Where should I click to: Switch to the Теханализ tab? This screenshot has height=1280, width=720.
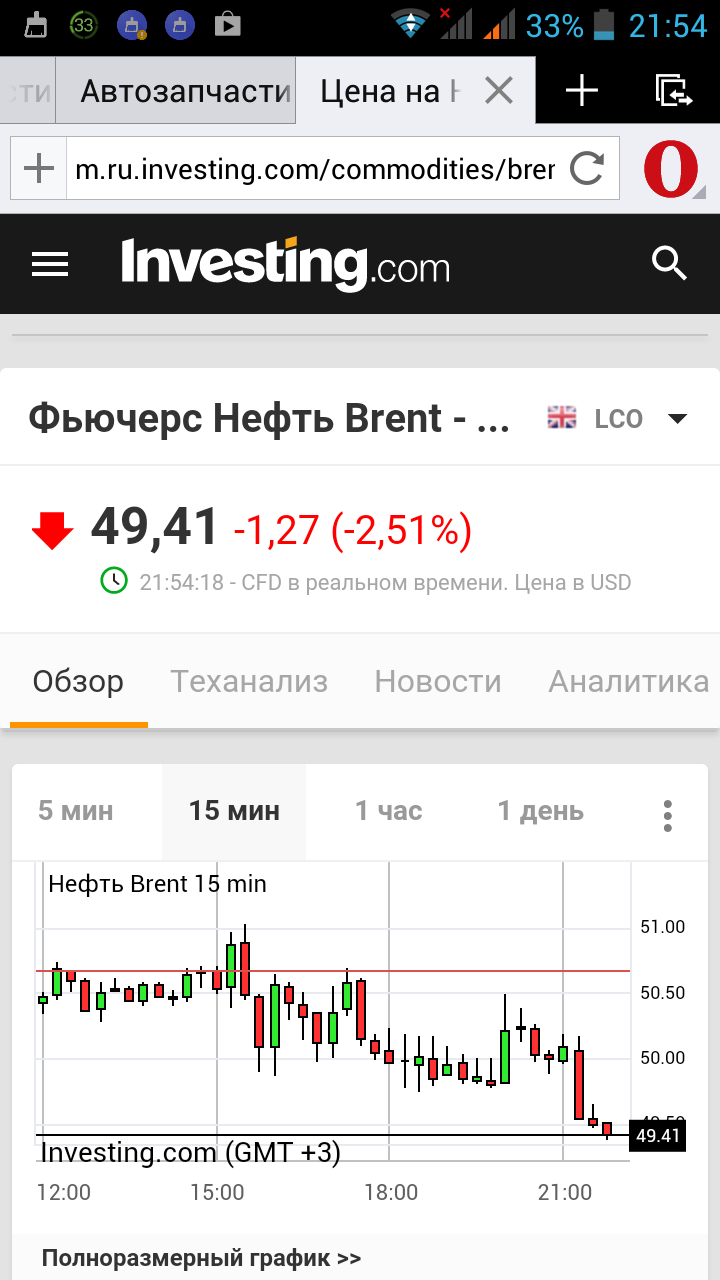249,681
